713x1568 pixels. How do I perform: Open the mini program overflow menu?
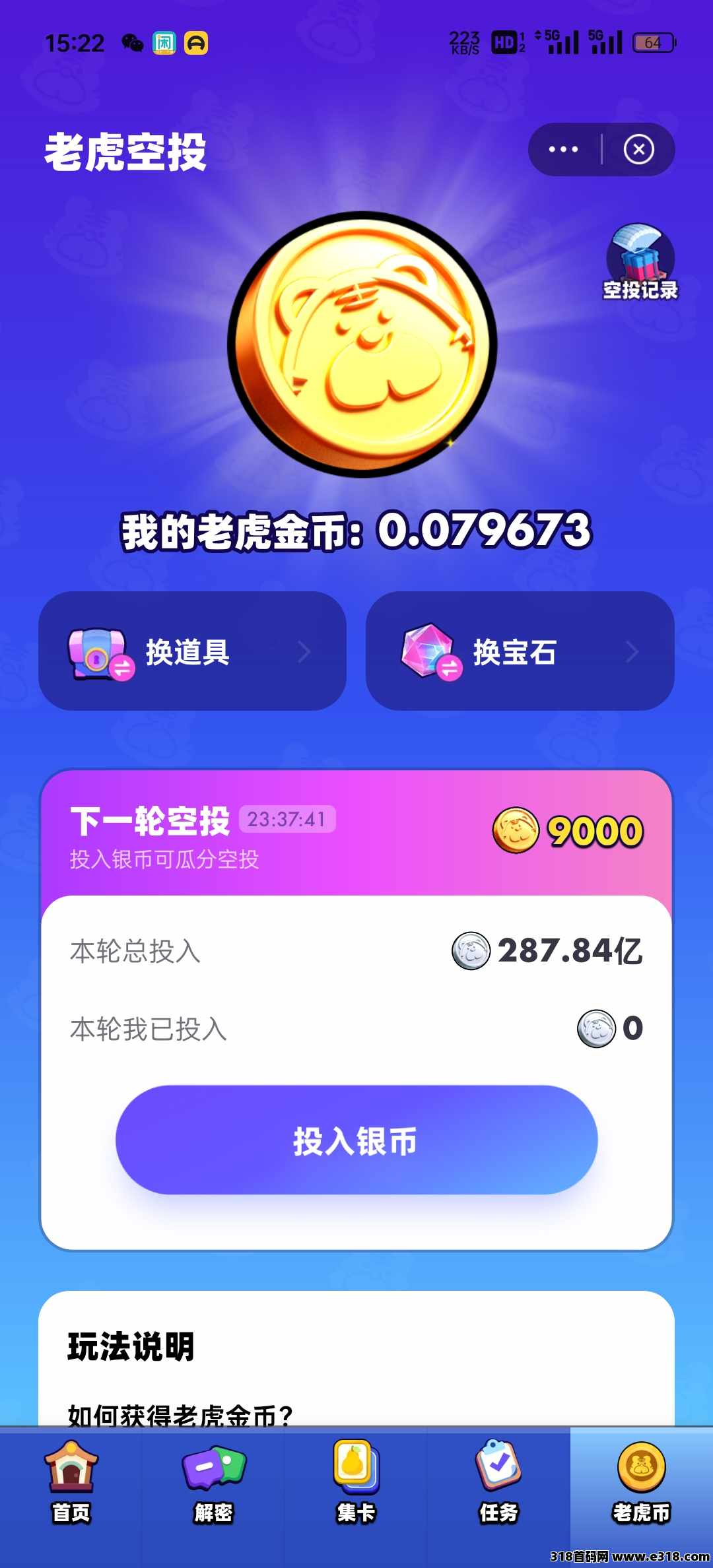click(563, 150)
